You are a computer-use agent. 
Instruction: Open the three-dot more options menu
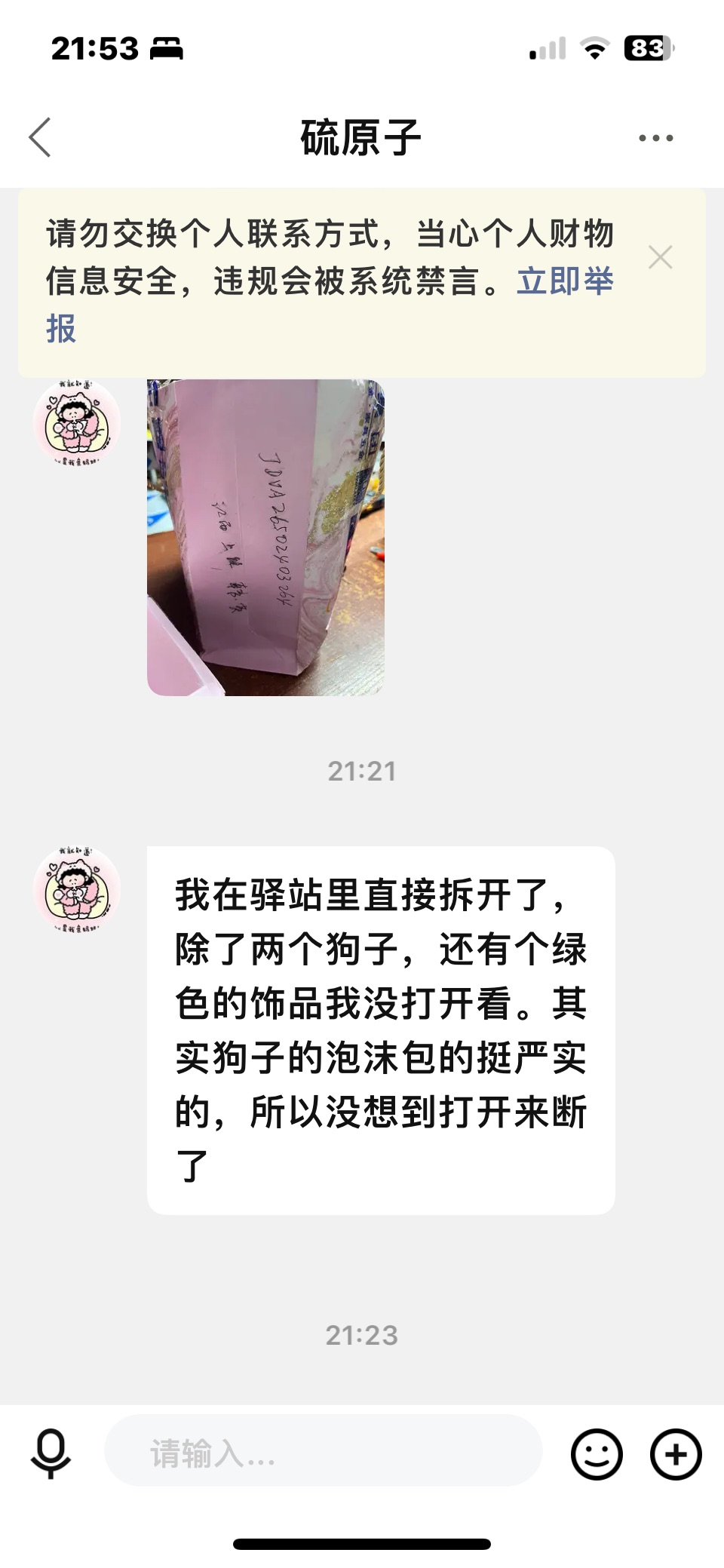coord(655,138)
